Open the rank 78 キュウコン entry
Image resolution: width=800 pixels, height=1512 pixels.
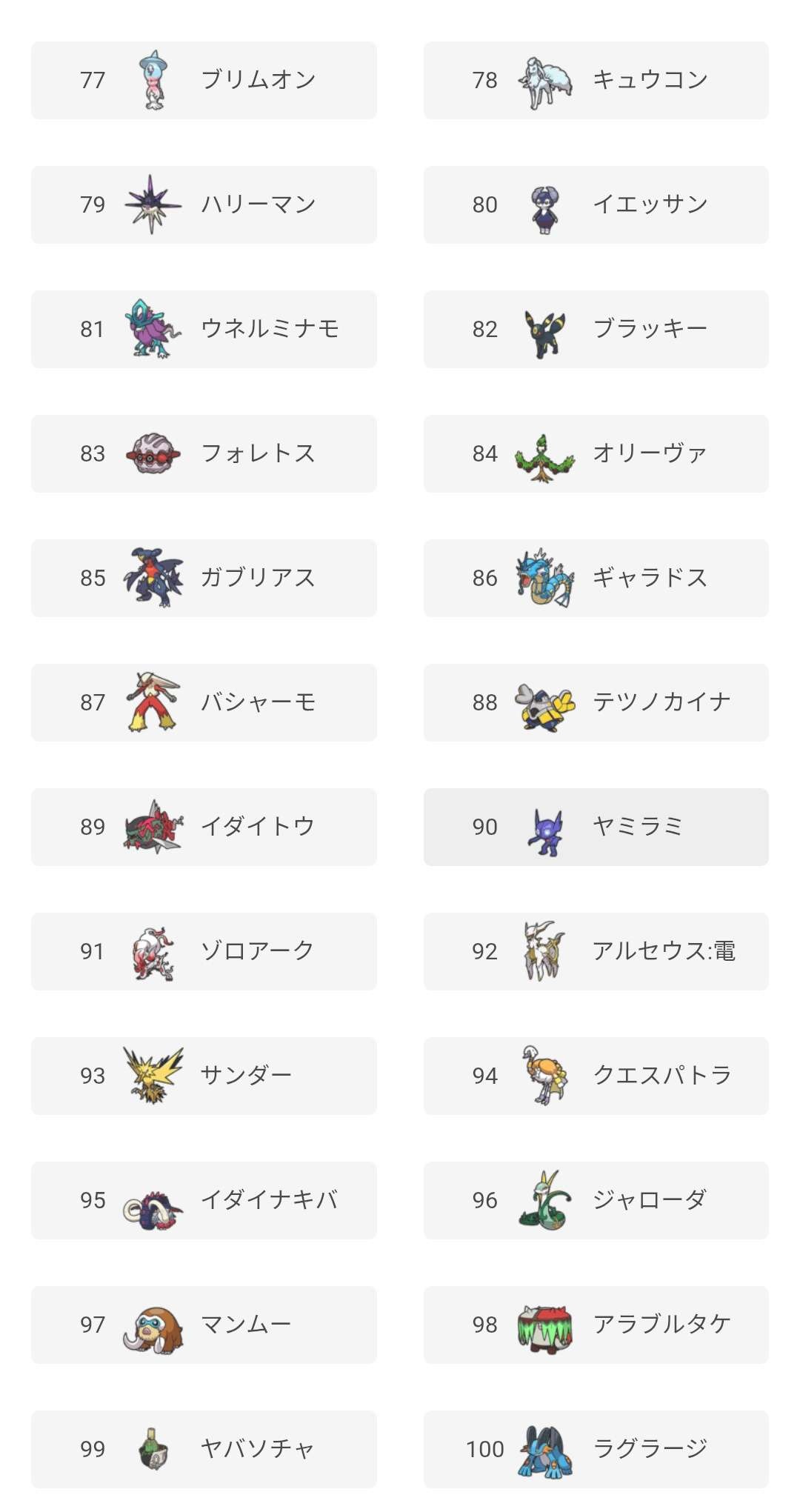point(596,80)
